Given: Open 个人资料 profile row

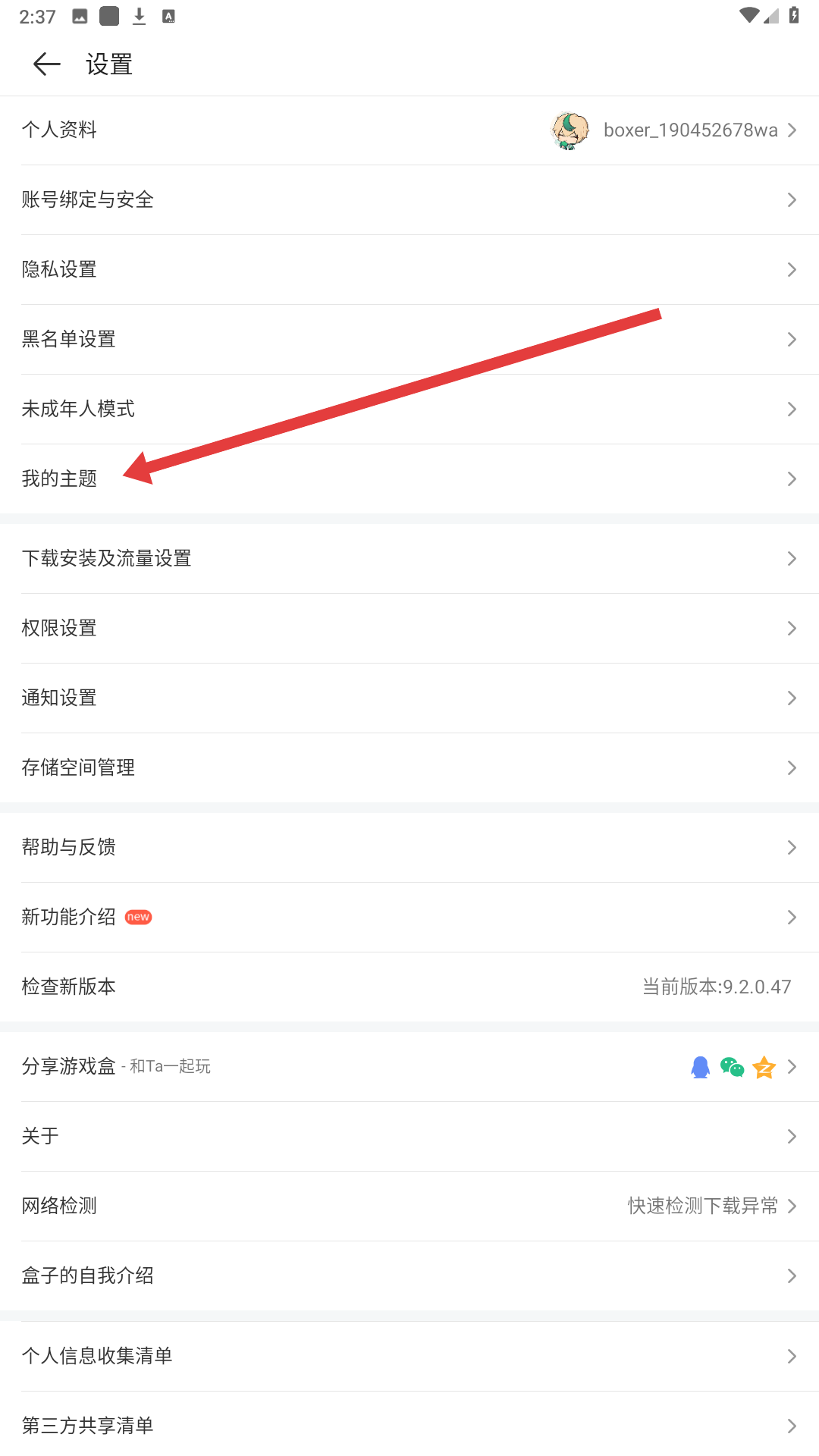Looking at the screenshot, I should [409, 130].
